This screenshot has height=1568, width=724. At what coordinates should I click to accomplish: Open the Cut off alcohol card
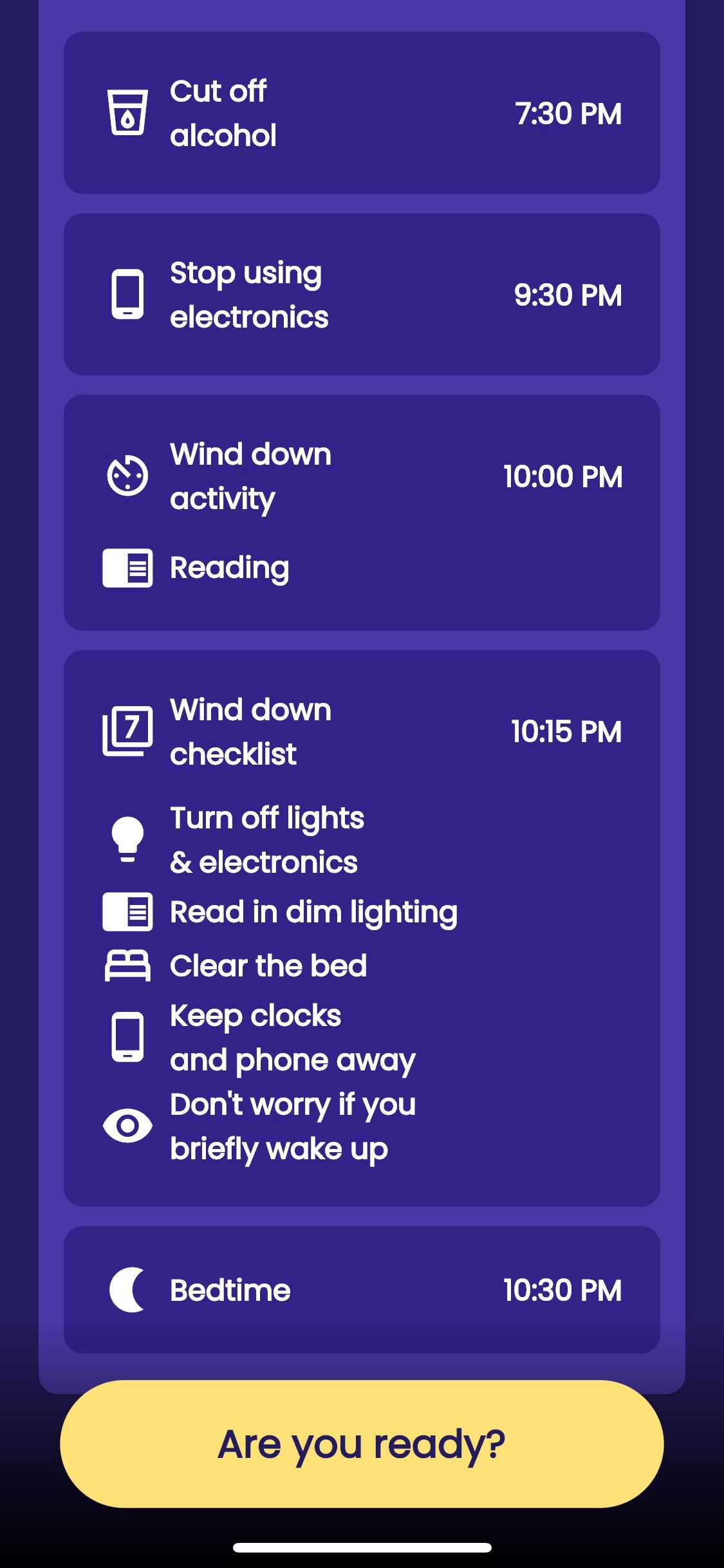point(362,113)
